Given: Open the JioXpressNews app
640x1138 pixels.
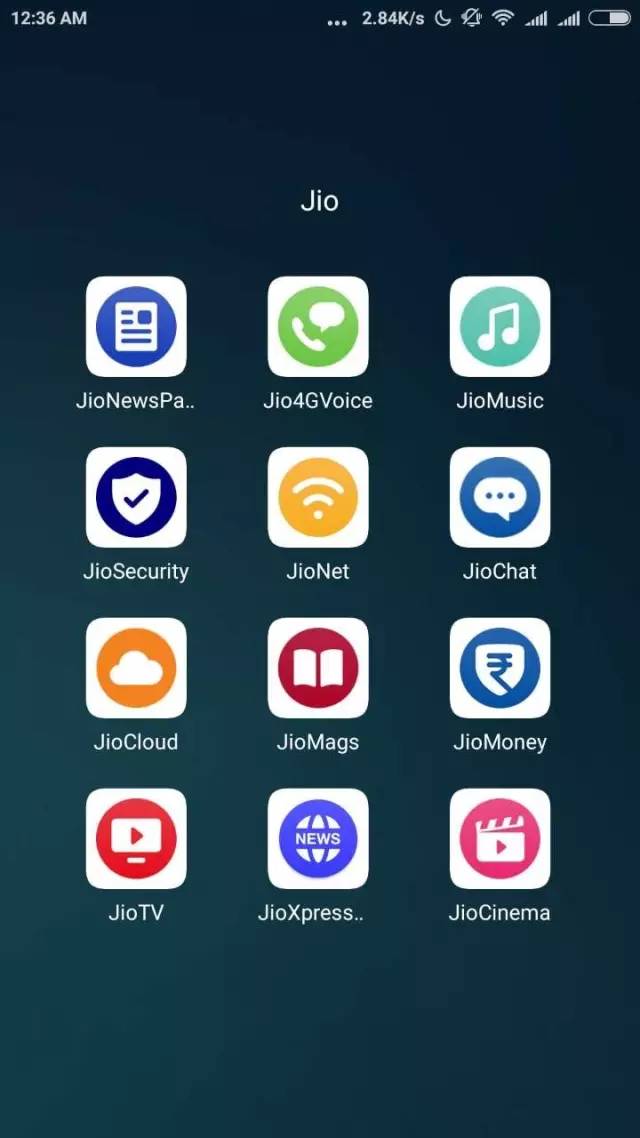Looking at the screenshot, I should (x=318, y=839).
